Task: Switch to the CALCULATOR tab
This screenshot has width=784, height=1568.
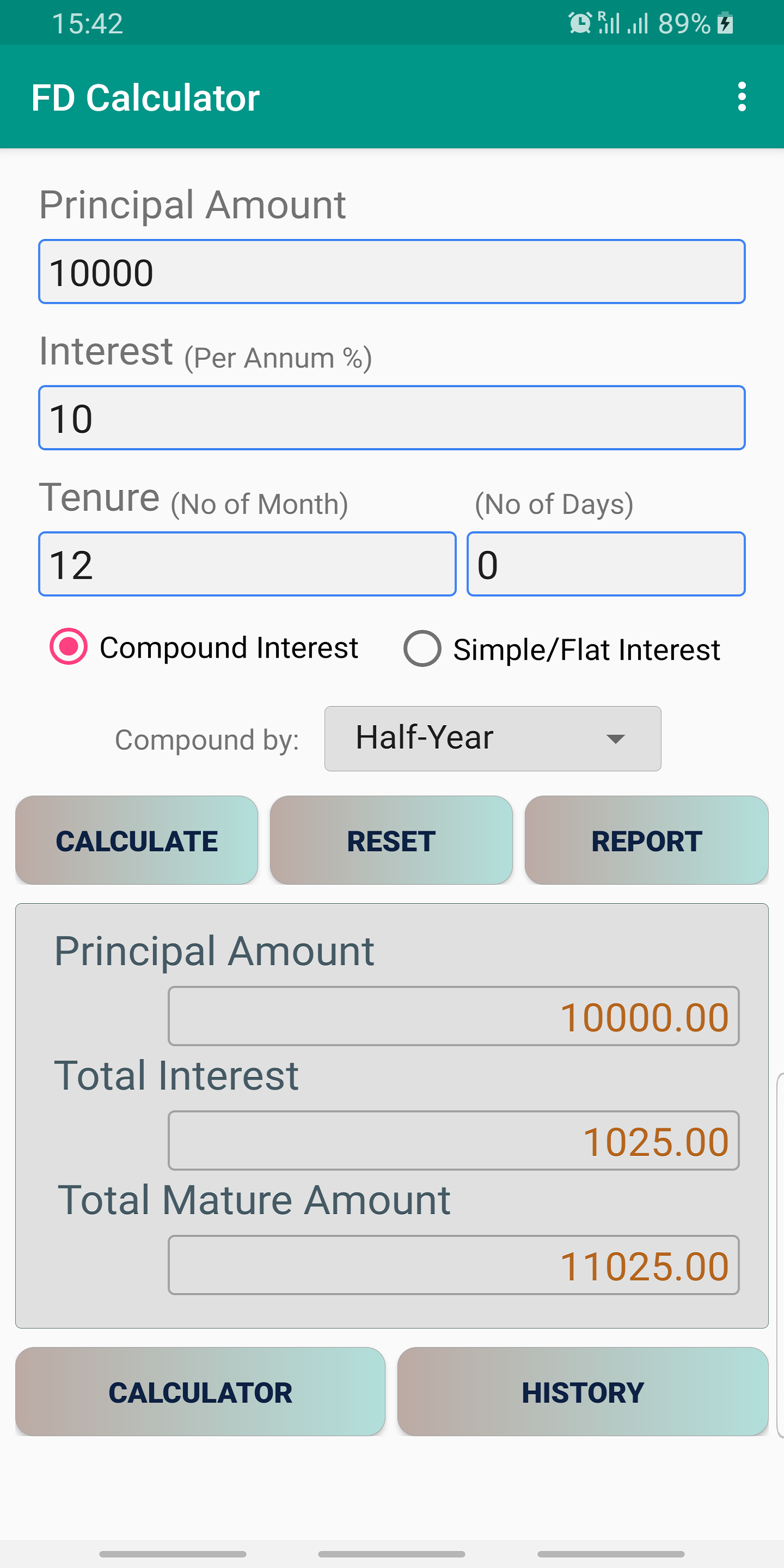Action: 200,1392
